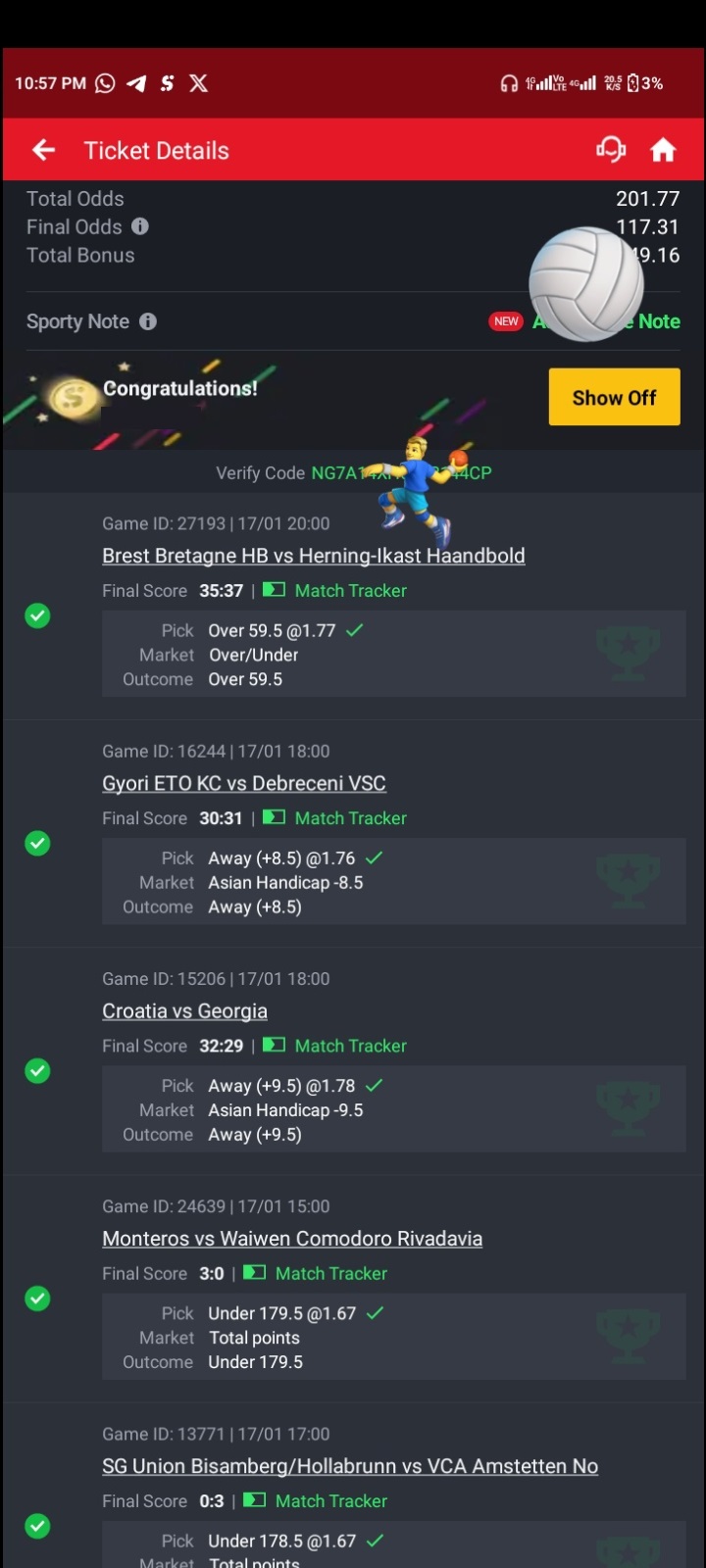Tap the info icon beside Final Odds
Screen dimensions: 706x1568
click(140, 226)
